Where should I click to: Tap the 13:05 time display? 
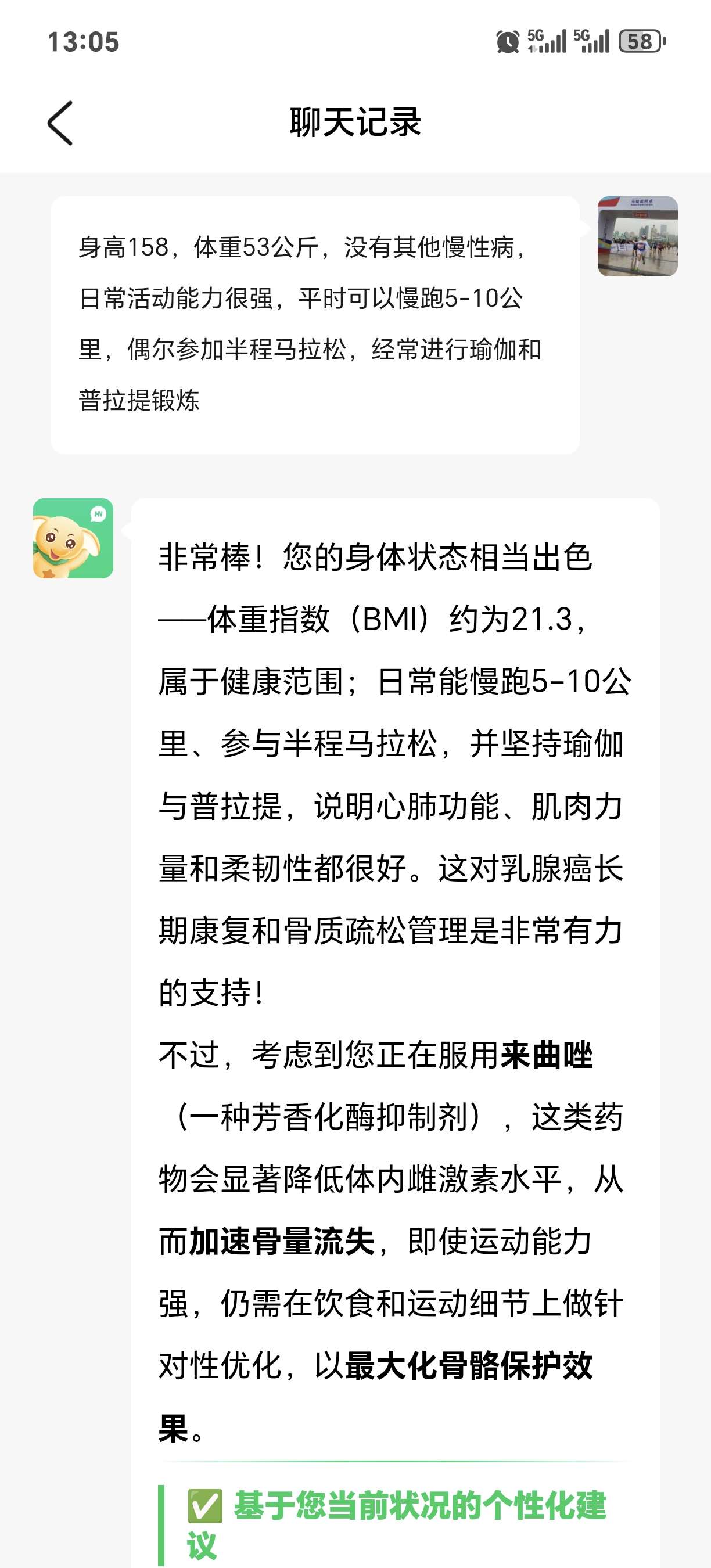(x=84, y=42)
